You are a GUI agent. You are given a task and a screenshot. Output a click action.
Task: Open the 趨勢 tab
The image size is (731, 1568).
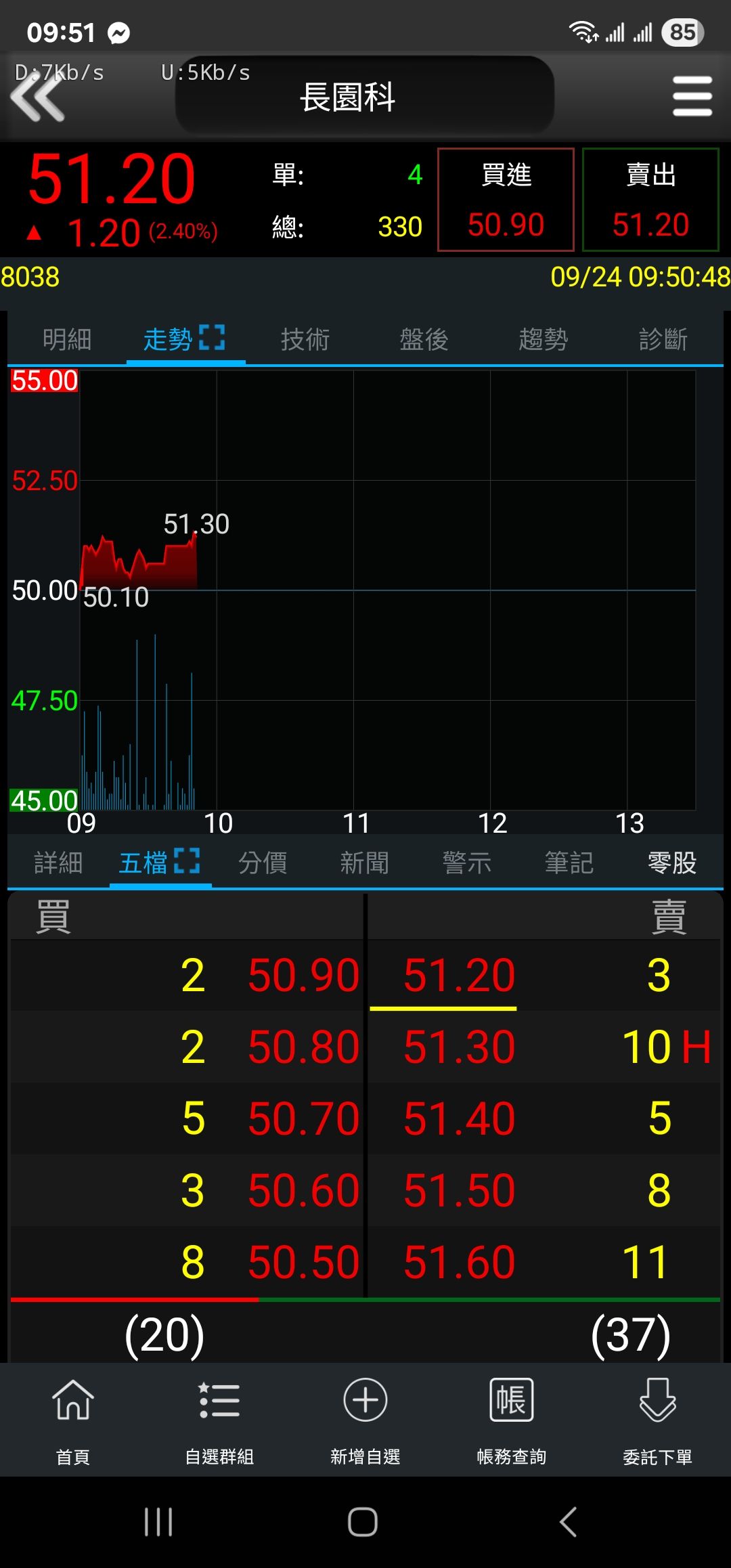pyautogui.click(x=544, y=339)
